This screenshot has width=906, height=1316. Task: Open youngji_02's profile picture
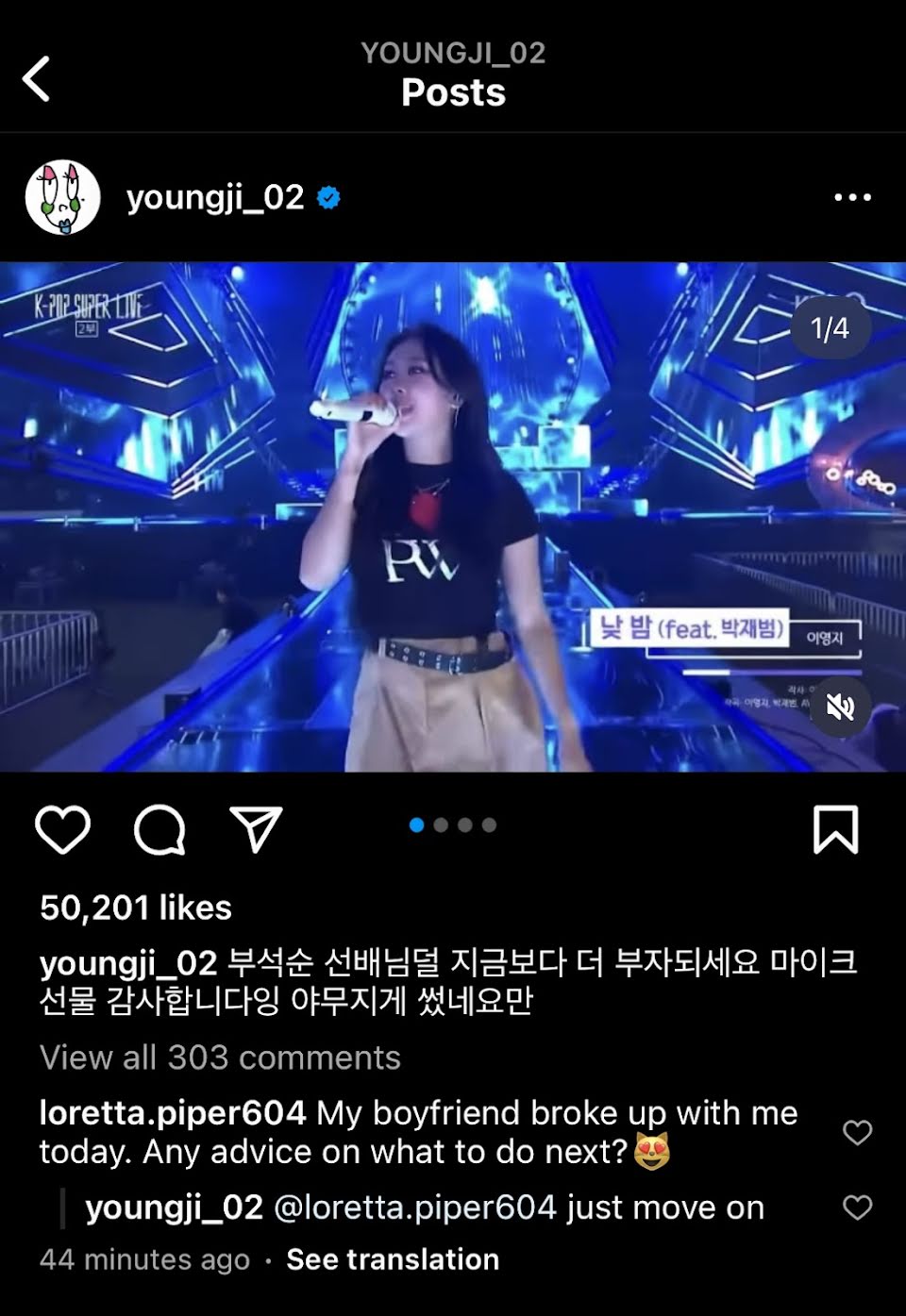[63, 197]
